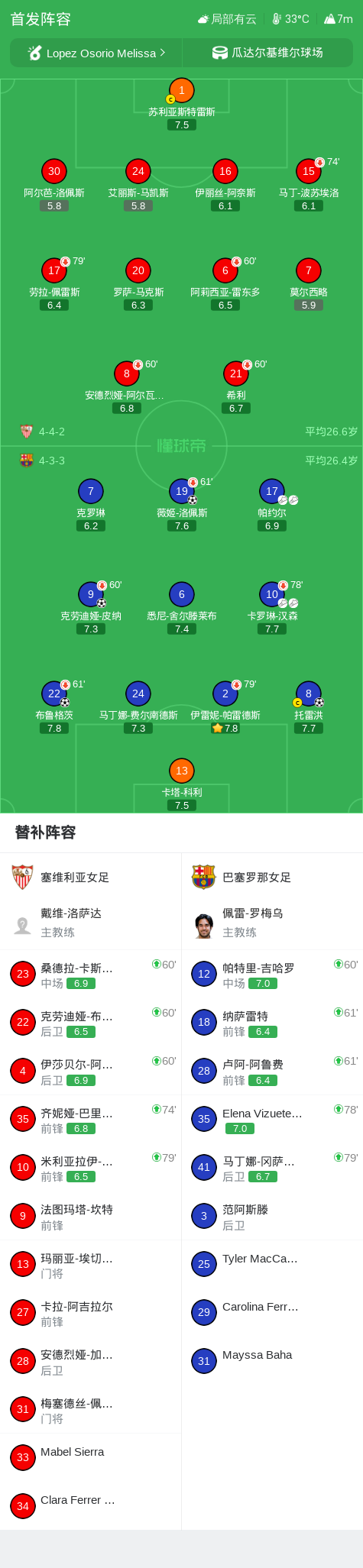Viewport: 363px width, 1568px height.
Task: Open 克劳迪娅-皮纳 number 9 player card
Action: 91,608
